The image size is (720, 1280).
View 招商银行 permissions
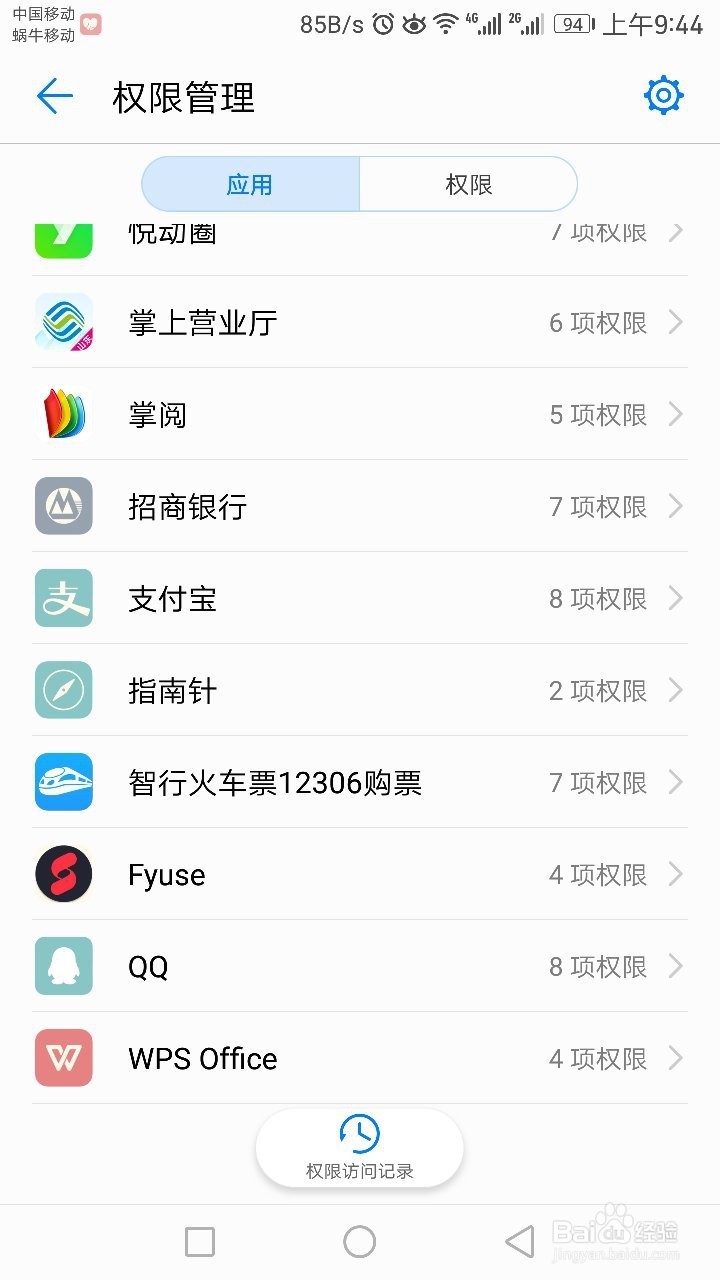coord(360,506)
